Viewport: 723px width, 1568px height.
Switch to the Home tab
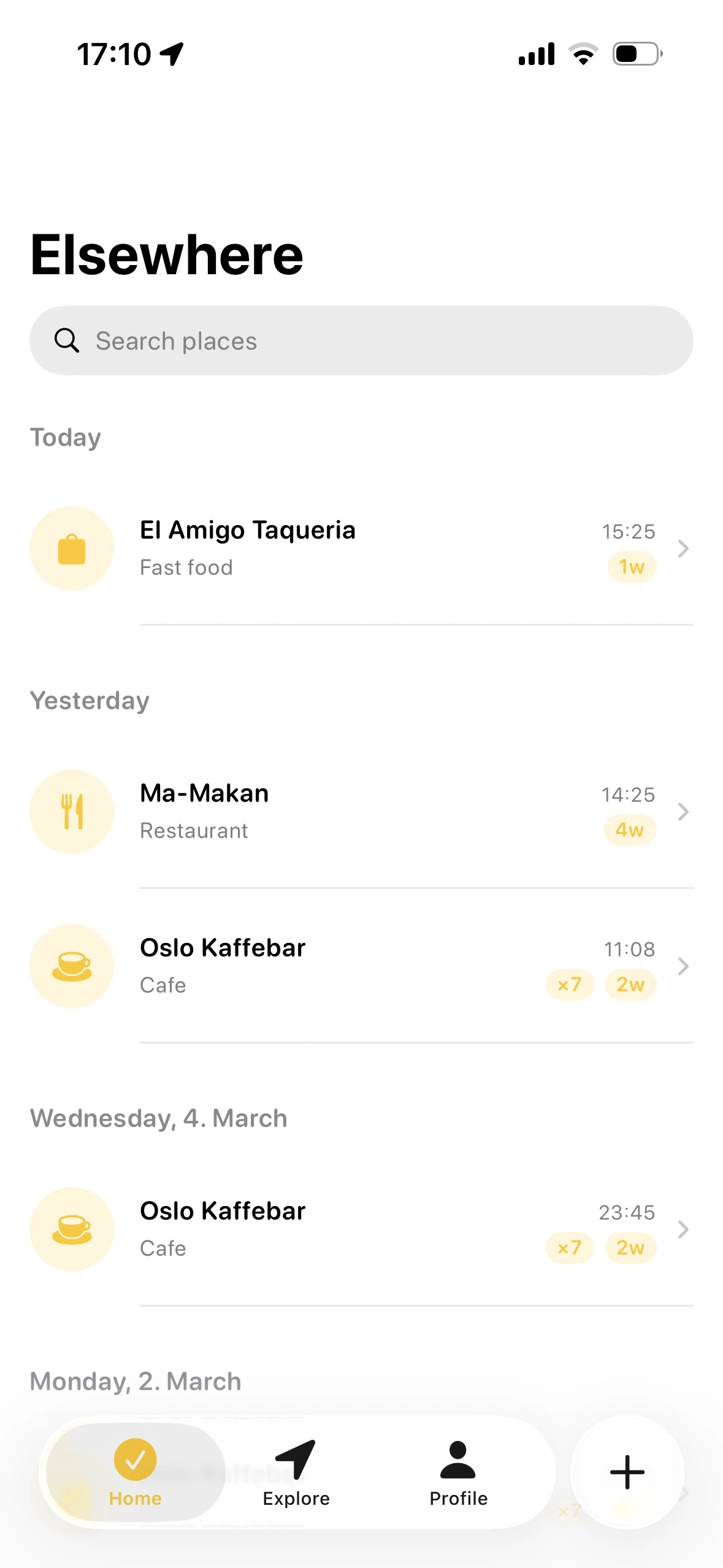[x=135, y=1472]
